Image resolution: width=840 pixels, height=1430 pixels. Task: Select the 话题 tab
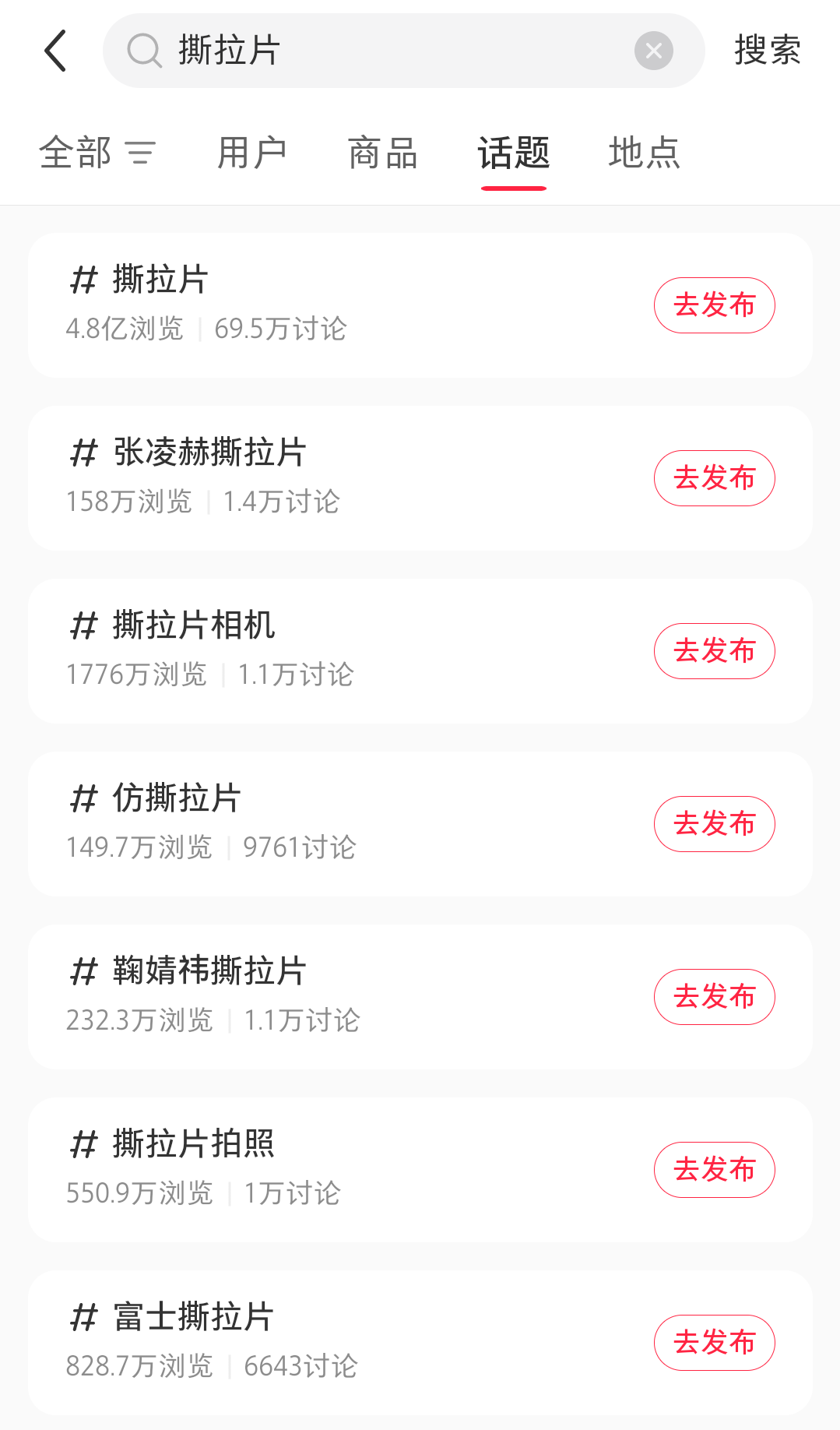click(514, 152)
